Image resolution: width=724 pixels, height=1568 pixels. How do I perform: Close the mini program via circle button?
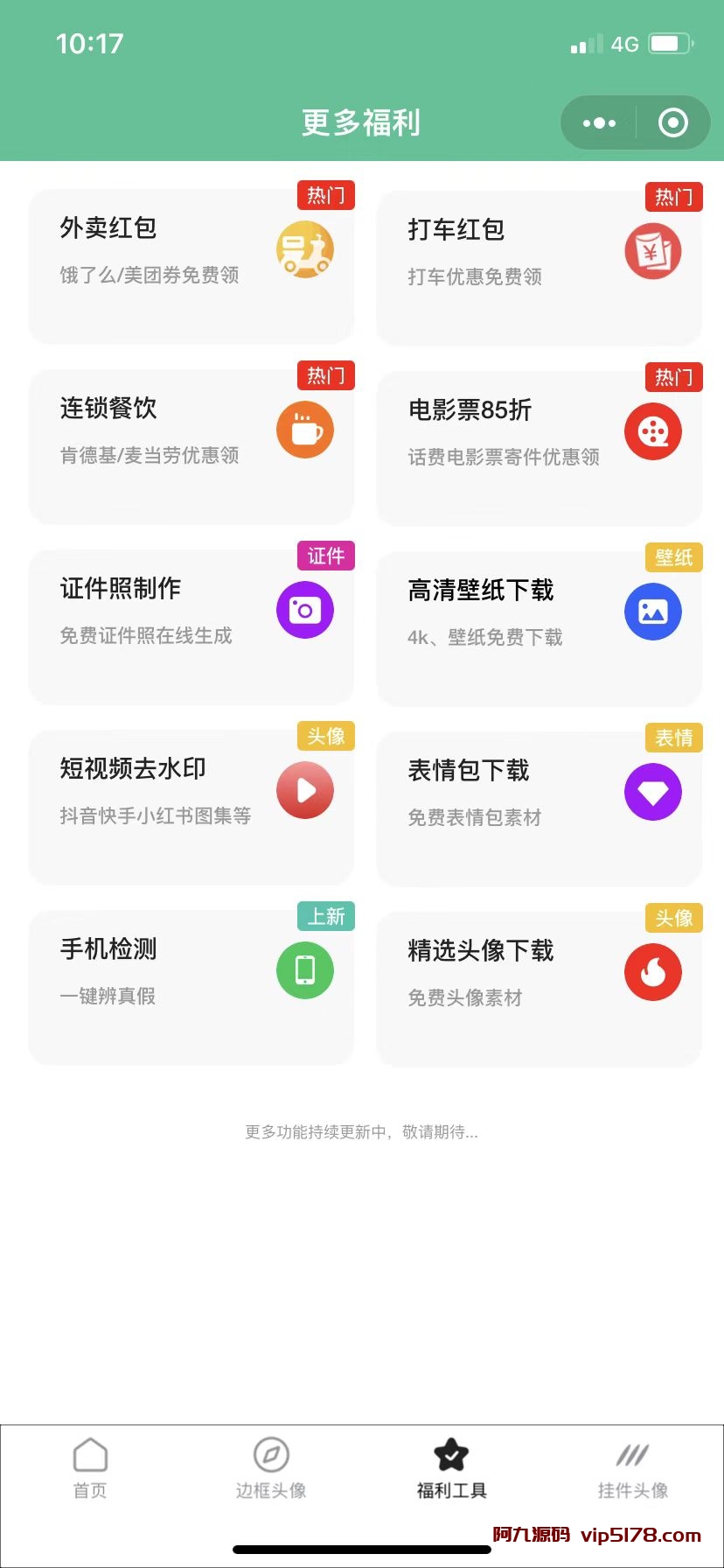(672, 123)
